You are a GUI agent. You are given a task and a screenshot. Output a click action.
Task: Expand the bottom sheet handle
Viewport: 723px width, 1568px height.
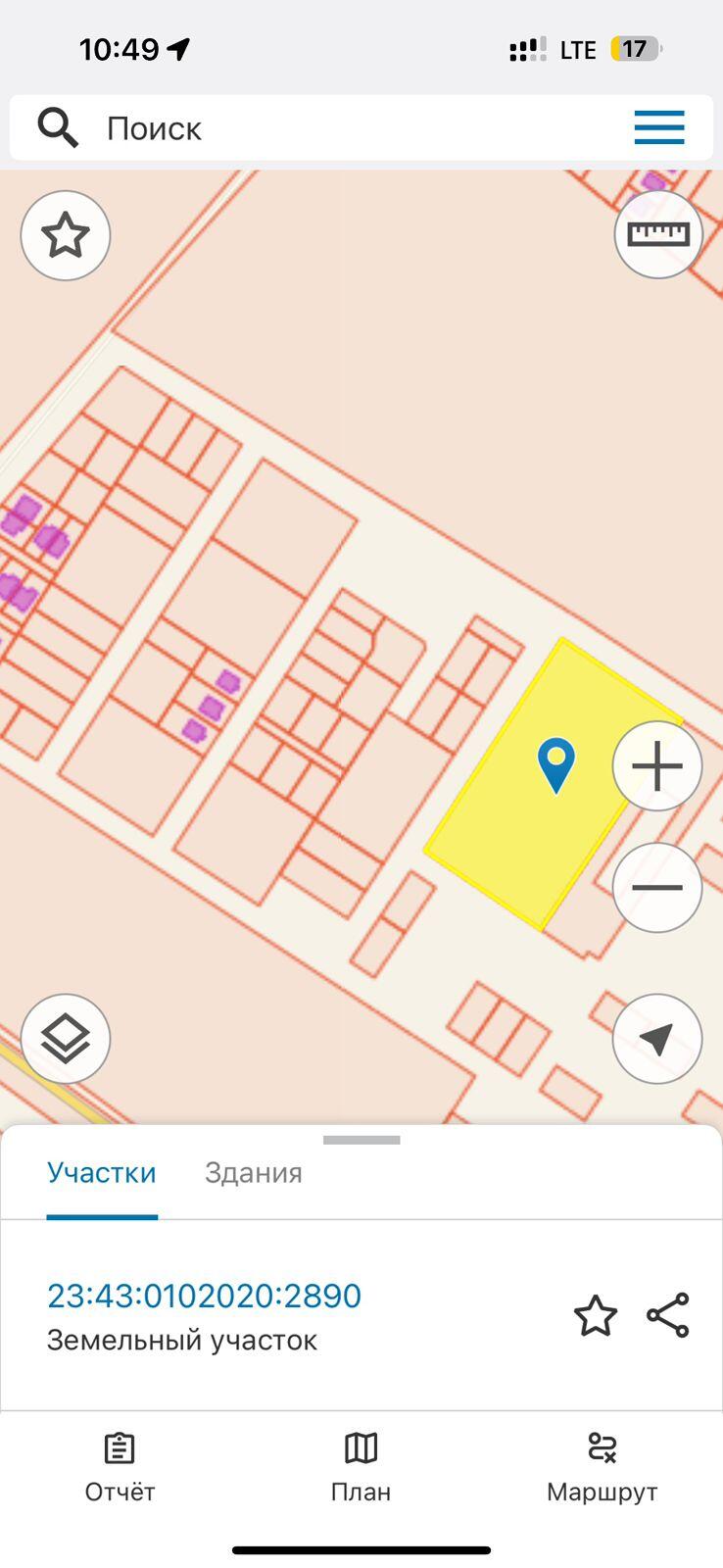tap(361, 1140)
